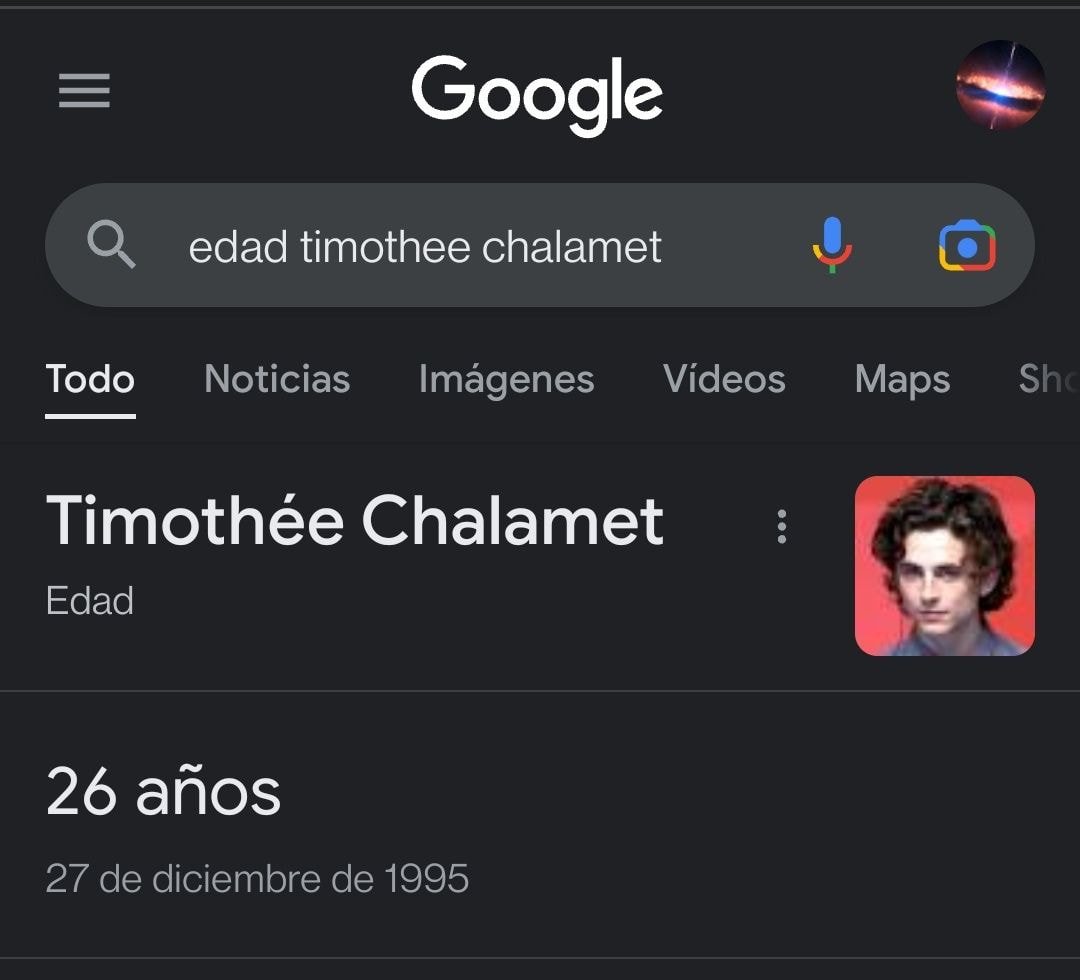Switch to the Maps tab
The height and width of the screenshot is (980, 1080).
(902, 379)
